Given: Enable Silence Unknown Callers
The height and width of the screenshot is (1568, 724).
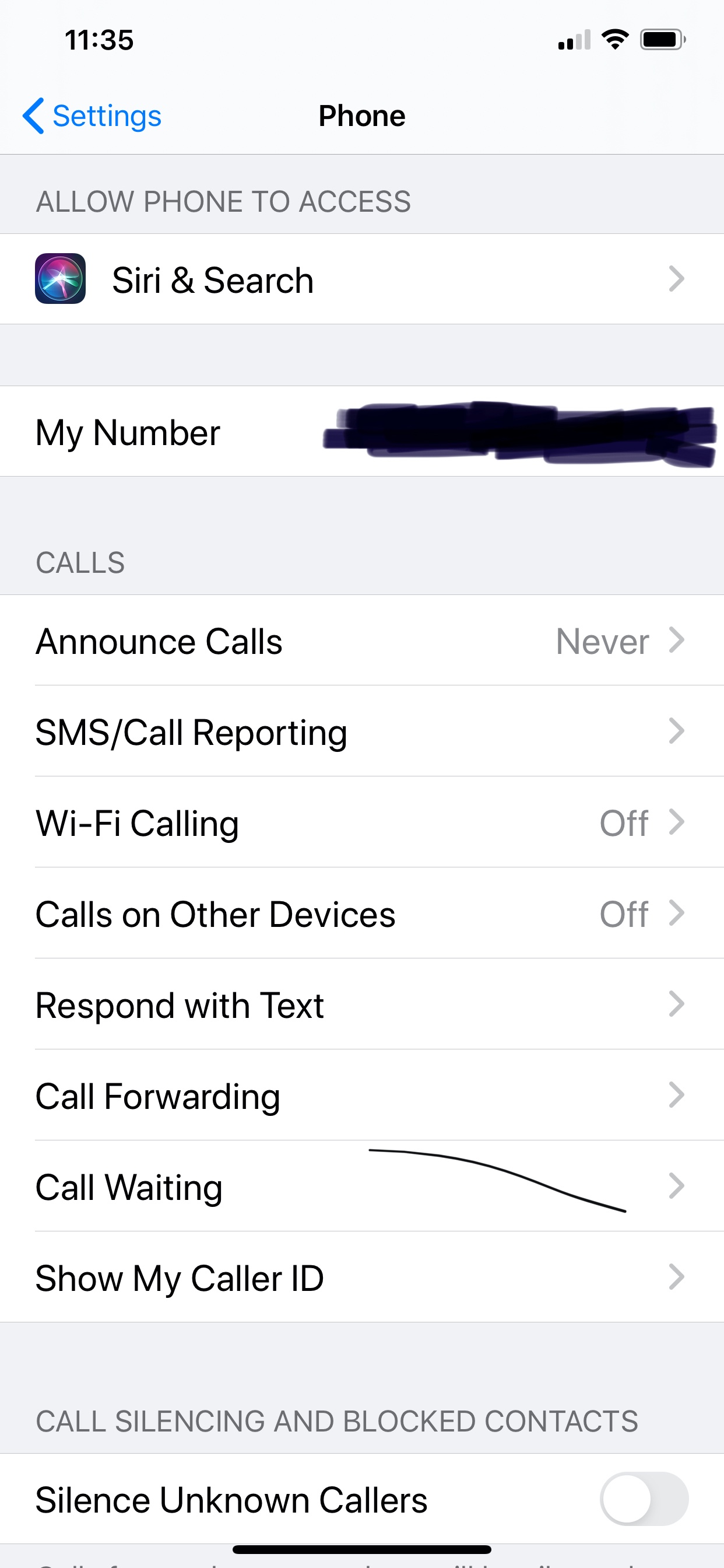Looking at the screenshot, I should 644,1499.
